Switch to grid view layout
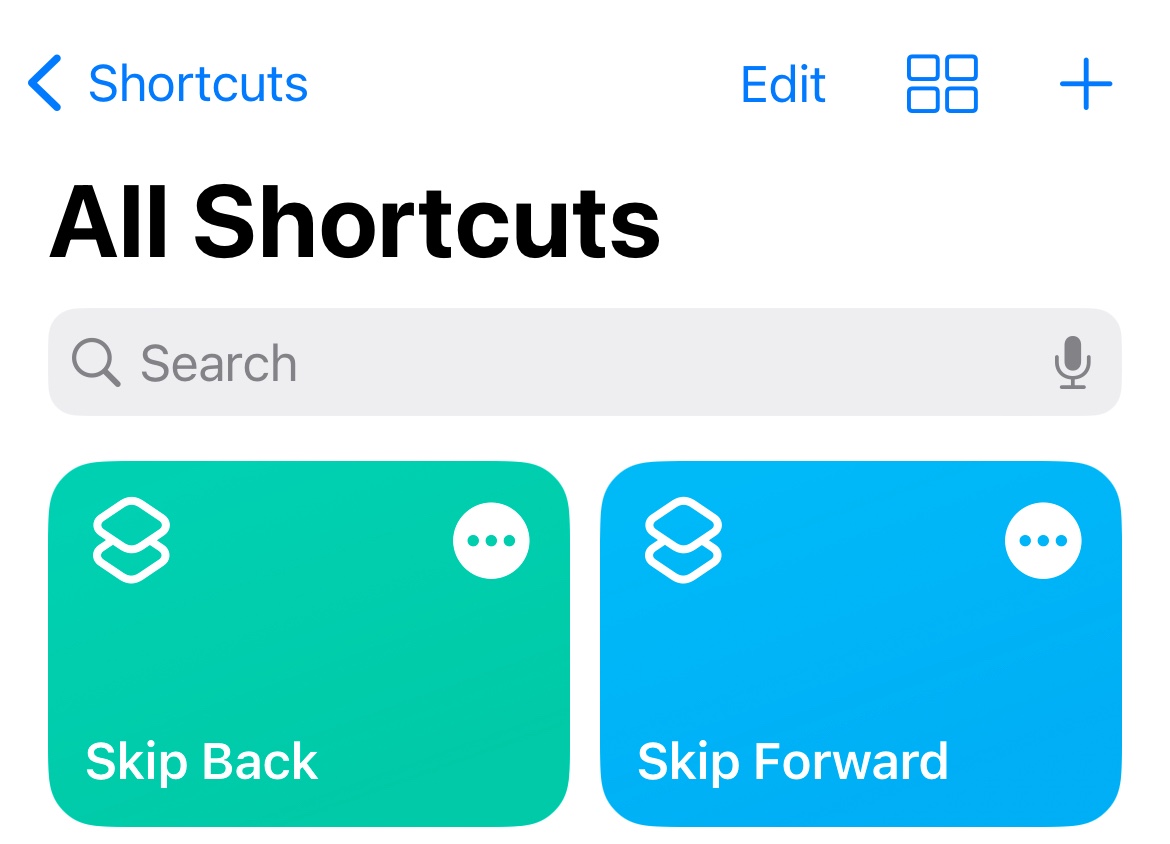1170x844 pixels. coord(942,84)
